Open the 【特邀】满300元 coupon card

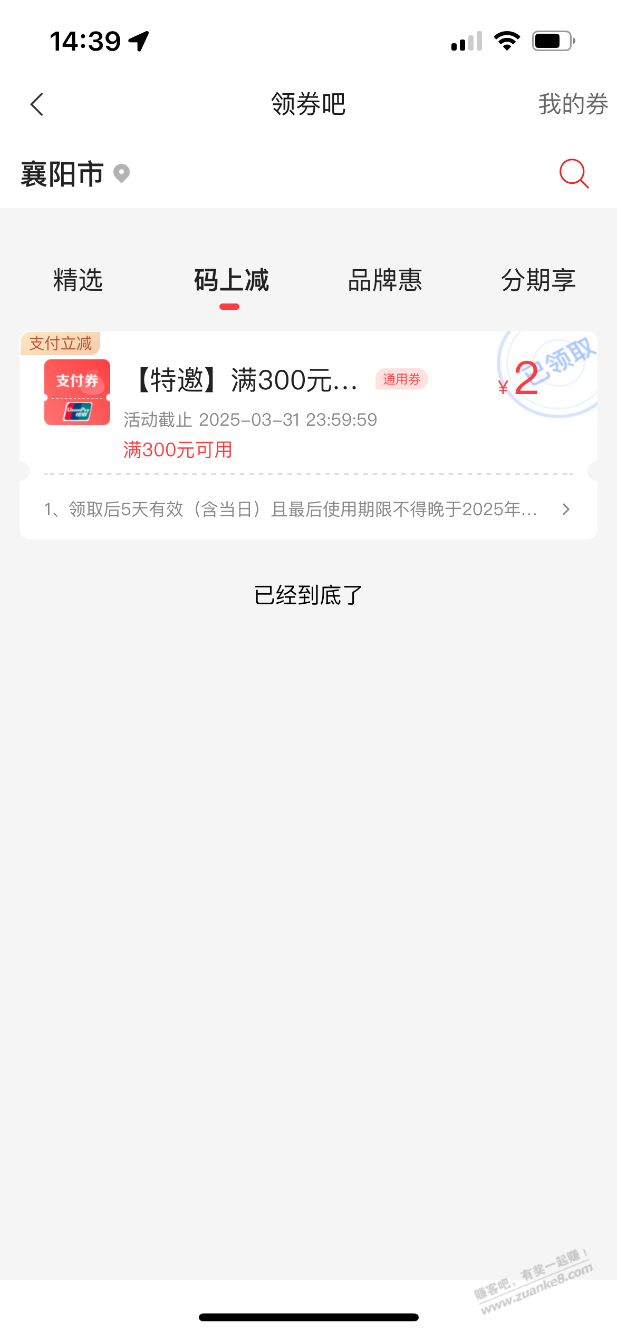point(308,401)
